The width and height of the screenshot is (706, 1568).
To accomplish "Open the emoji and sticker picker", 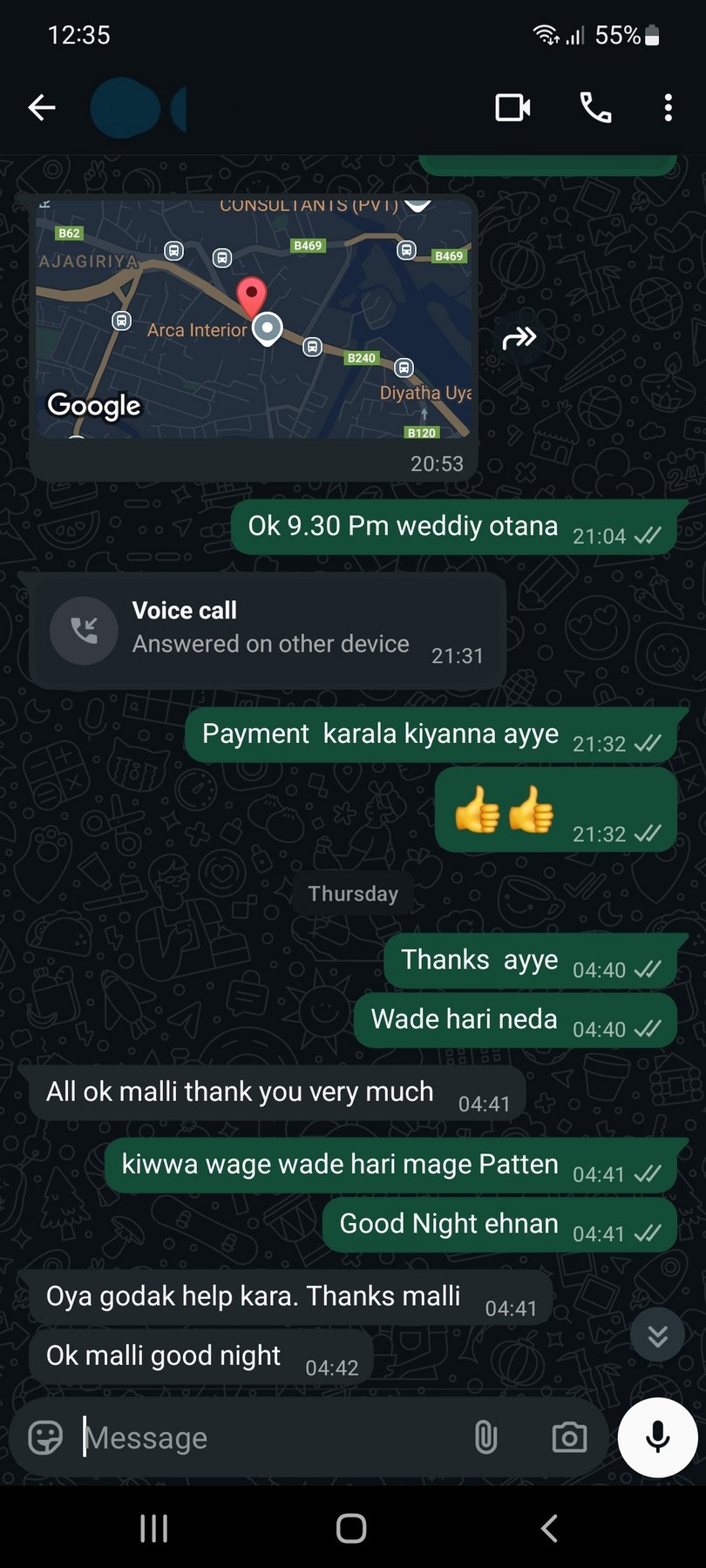I will tap(45, 1437).
